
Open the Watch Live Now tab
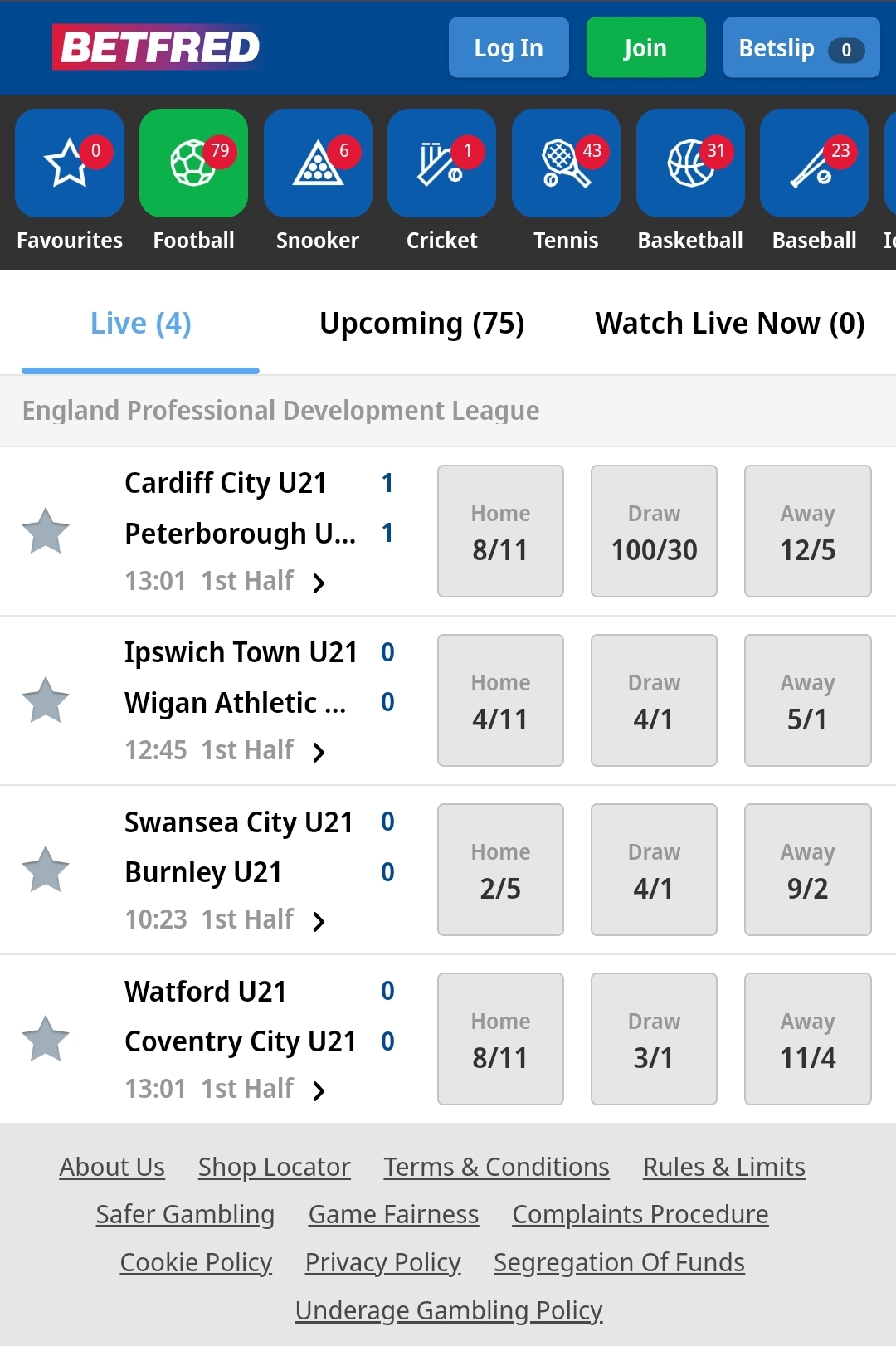729,323
